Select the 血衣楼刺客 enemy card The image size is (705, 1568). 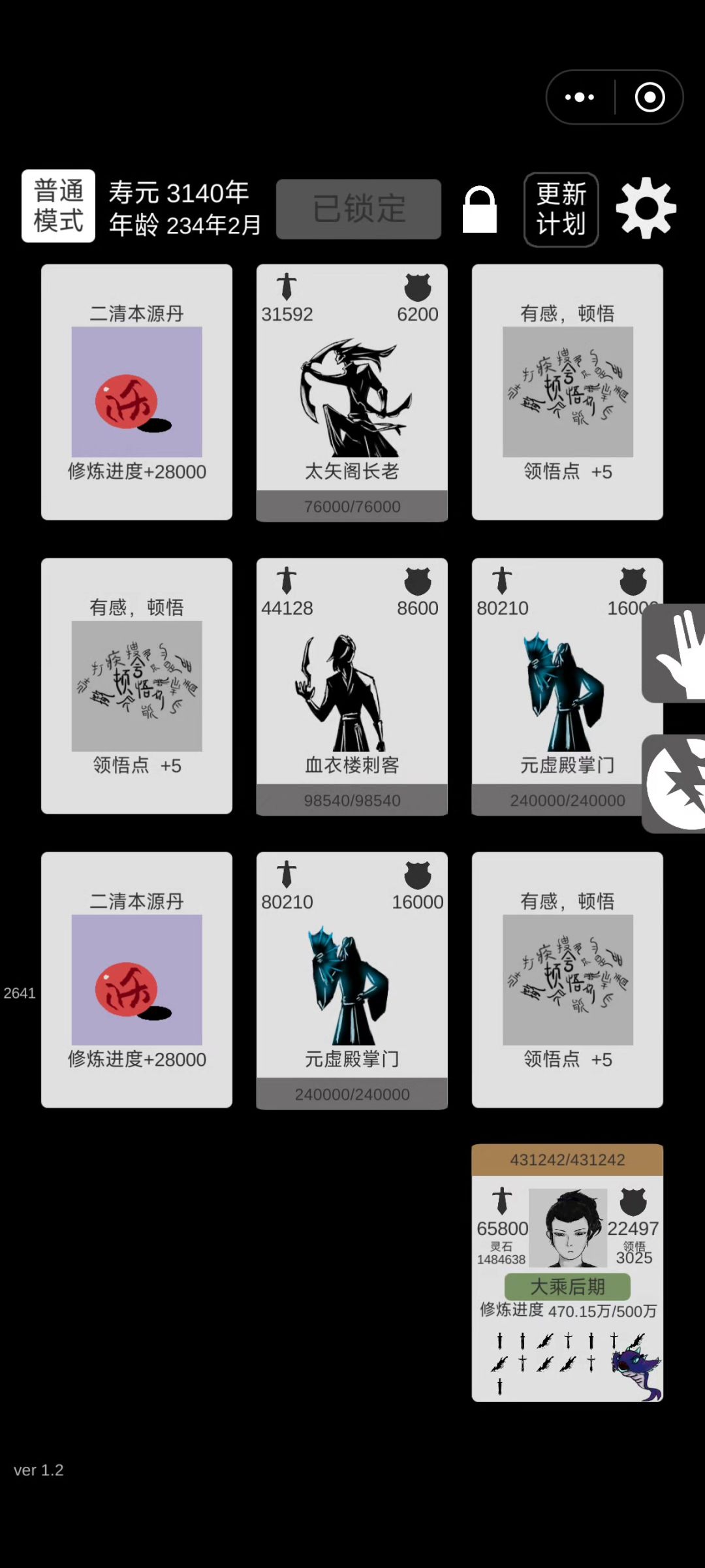(352, 686)
